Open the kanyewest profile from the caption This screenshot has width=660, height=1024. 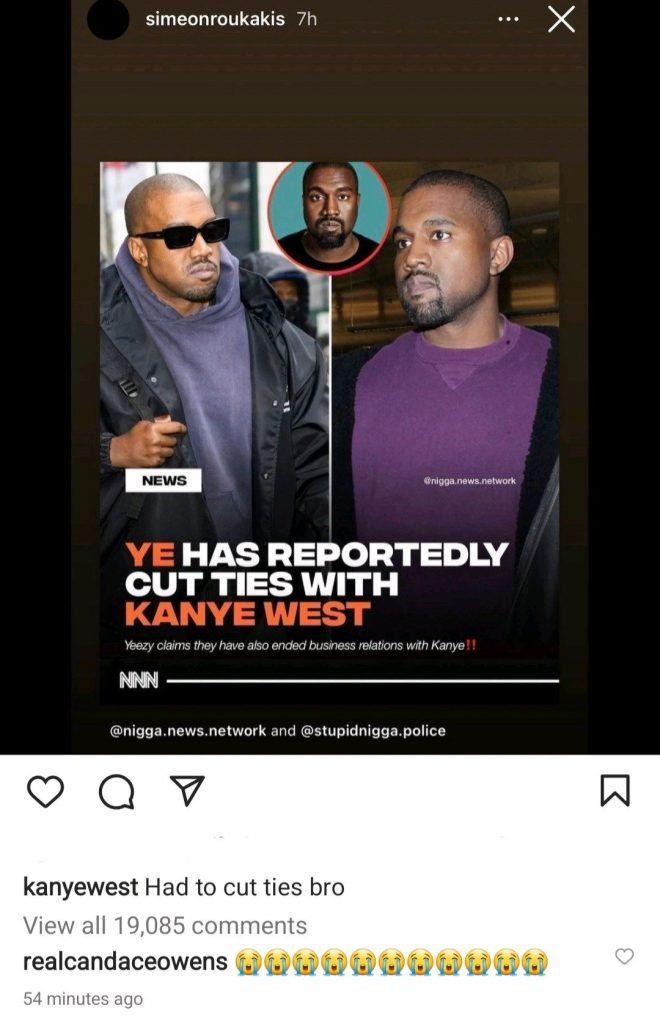pyautogui.click(x=80, y=887)
